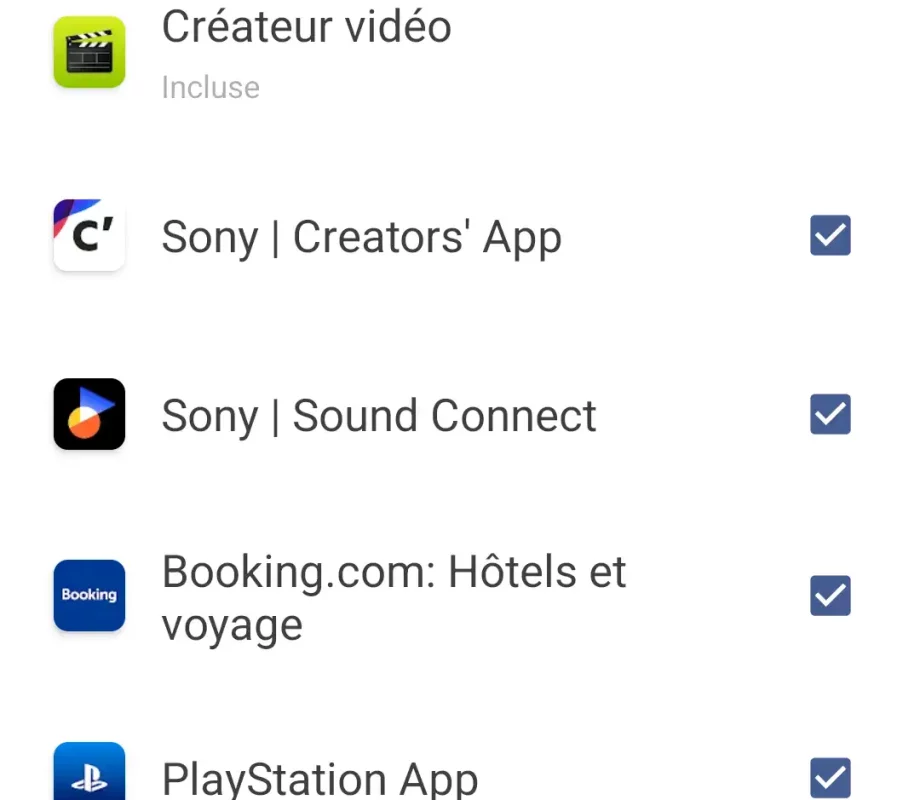The height and width of the screenshot is (800, 920).
Task: Uncheck the Sony | Creators' App checkbox
Action: pyautogui.click(x=830, y=236)
